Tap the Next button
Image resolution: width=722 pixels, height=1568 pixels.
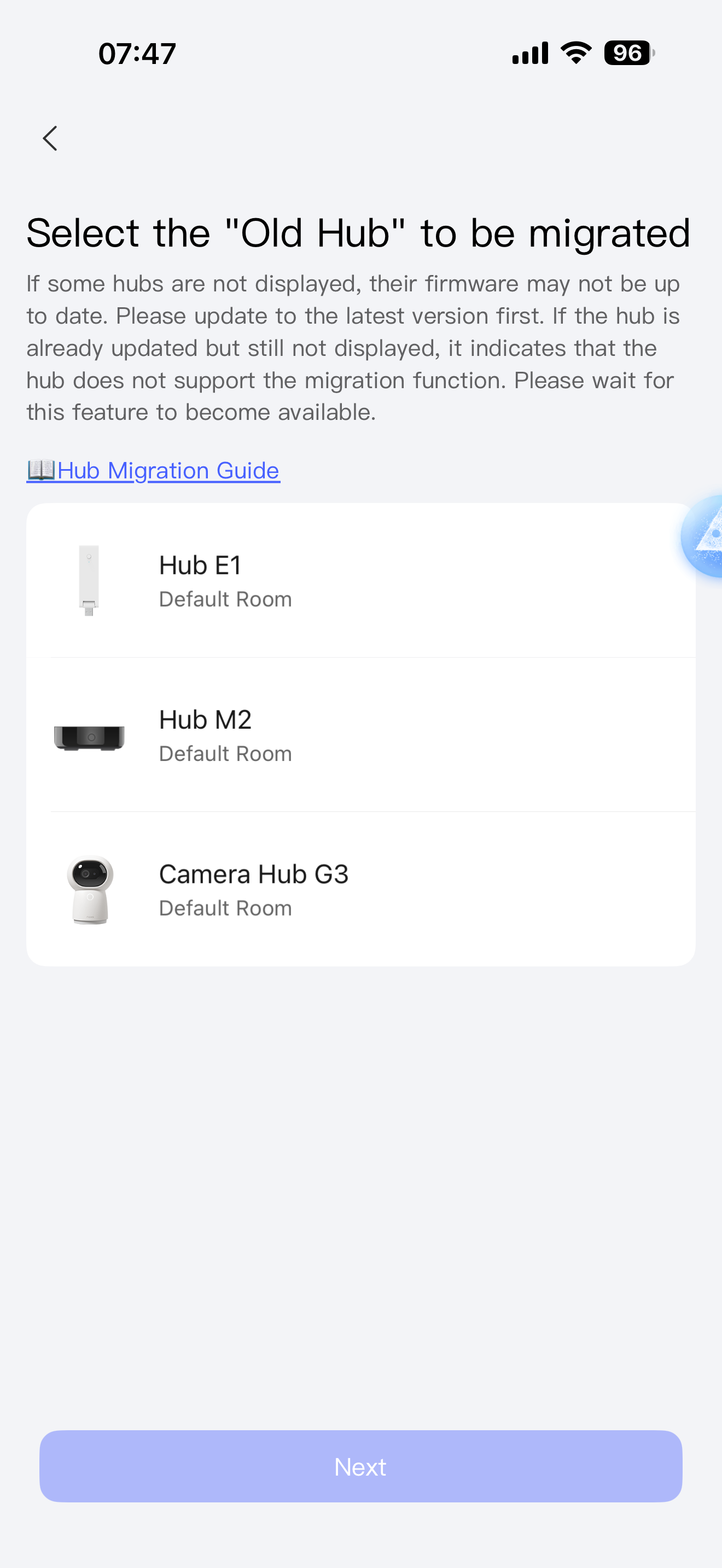point(360,1466)
